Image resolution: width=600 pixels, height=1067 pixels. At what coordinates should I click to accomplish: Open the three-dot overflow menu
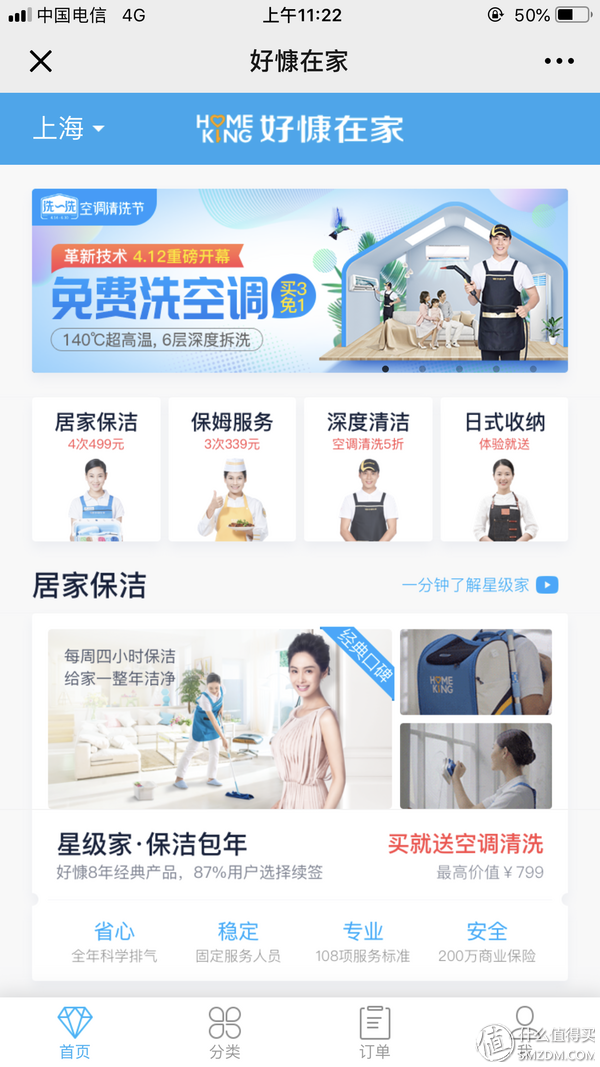pos(559,61)
